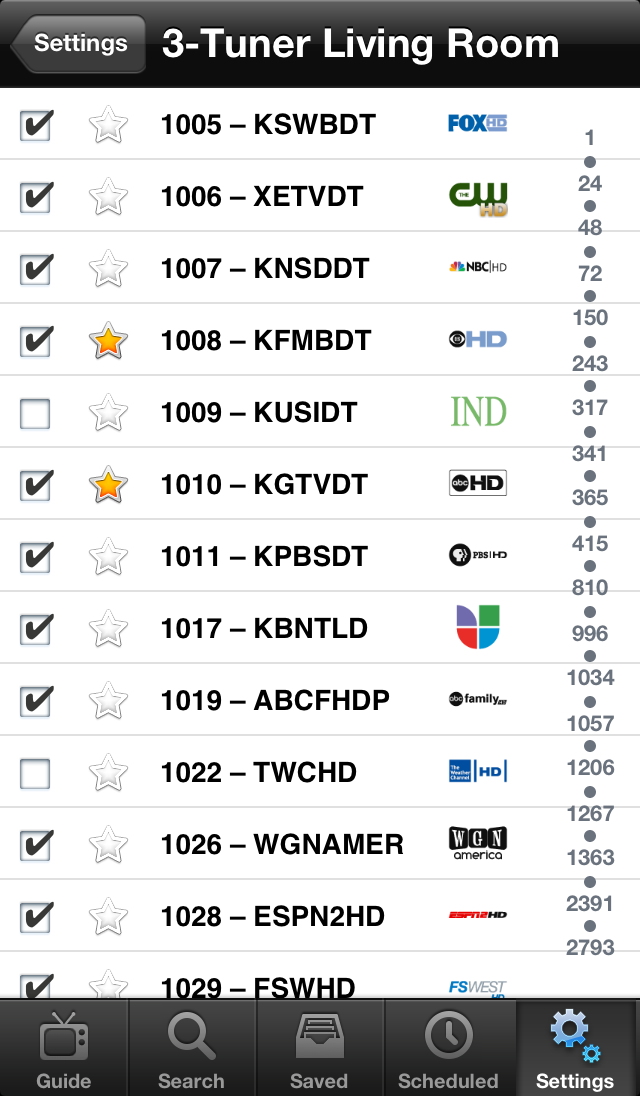Add 1026 – WGNAMER to favorites
Viewport: 640px width, 1096px height.
coord(108,845)
